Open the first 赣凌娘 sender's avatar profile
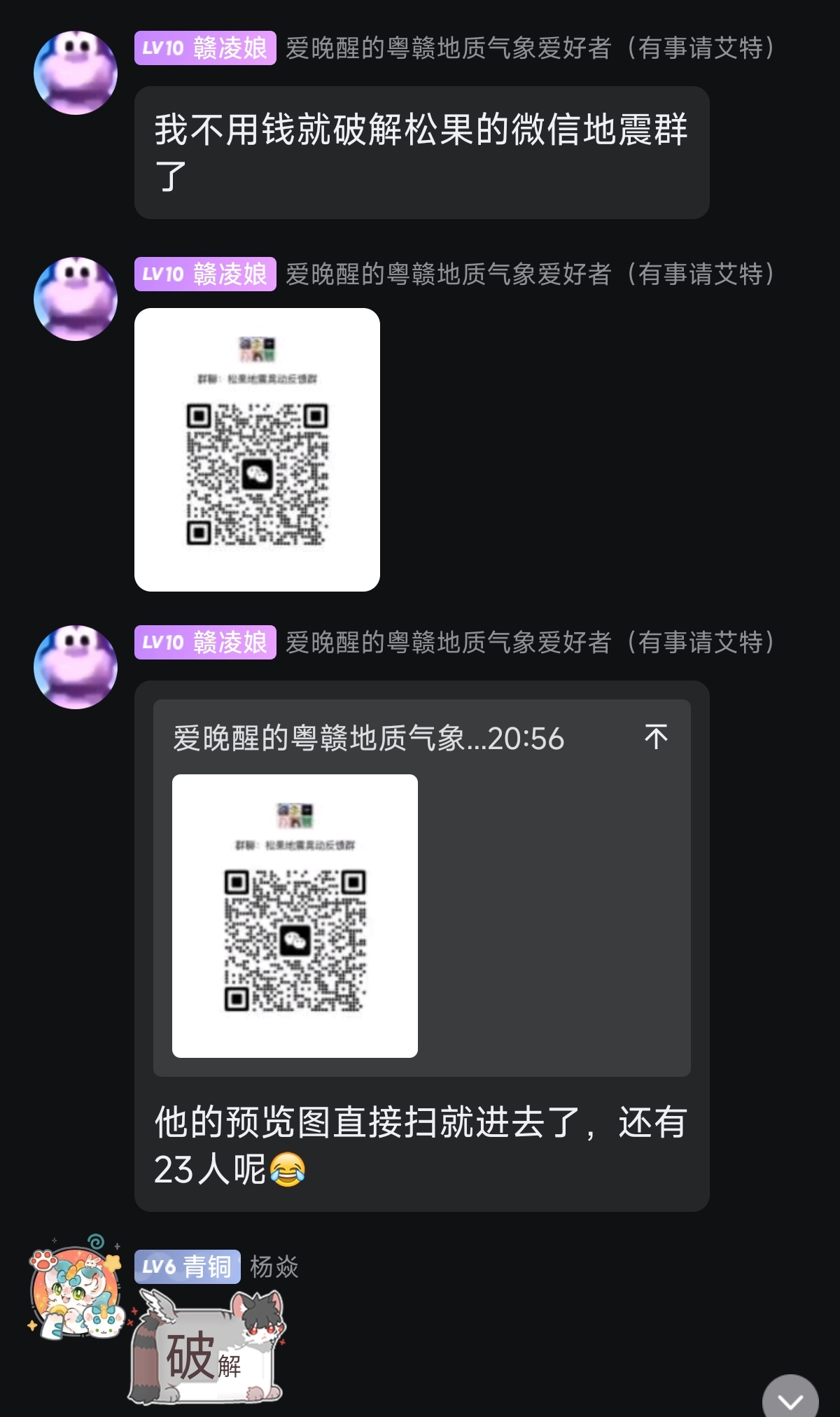This screenshot has height=1417, width=840. pos(76,73)
